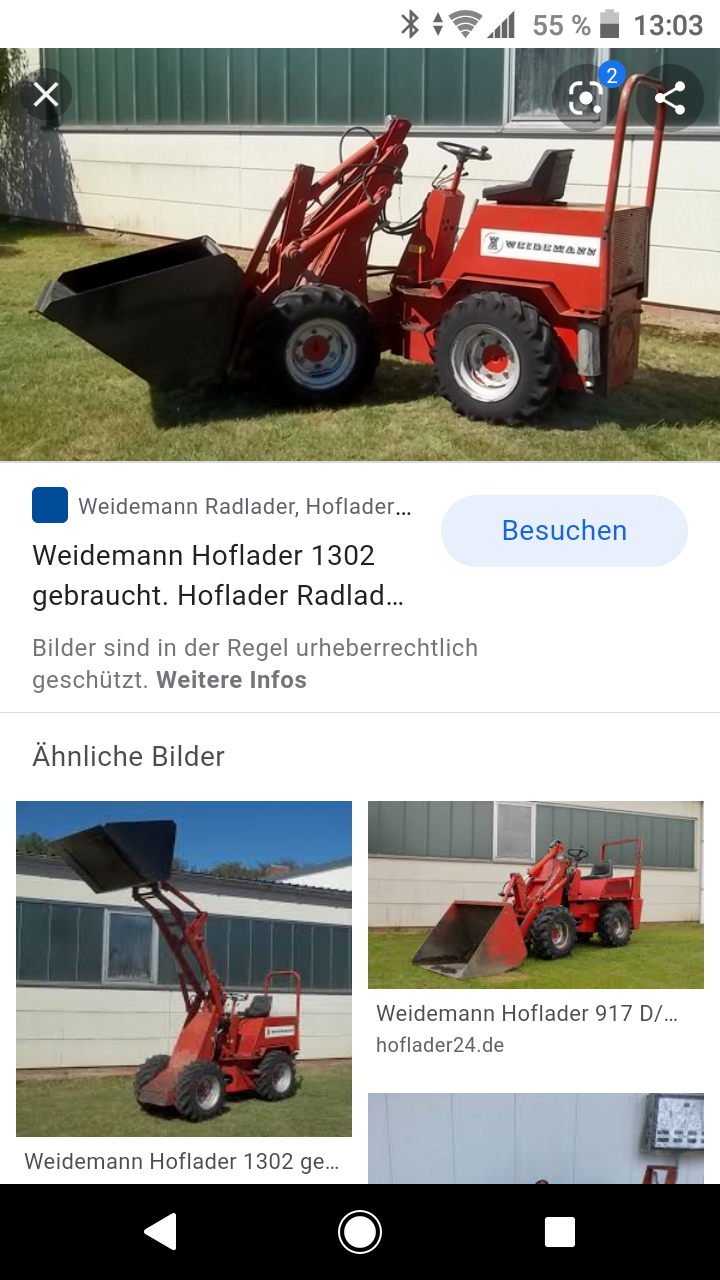Close the image viewer
The image size is (720, 1280).
tap(46, 95)
